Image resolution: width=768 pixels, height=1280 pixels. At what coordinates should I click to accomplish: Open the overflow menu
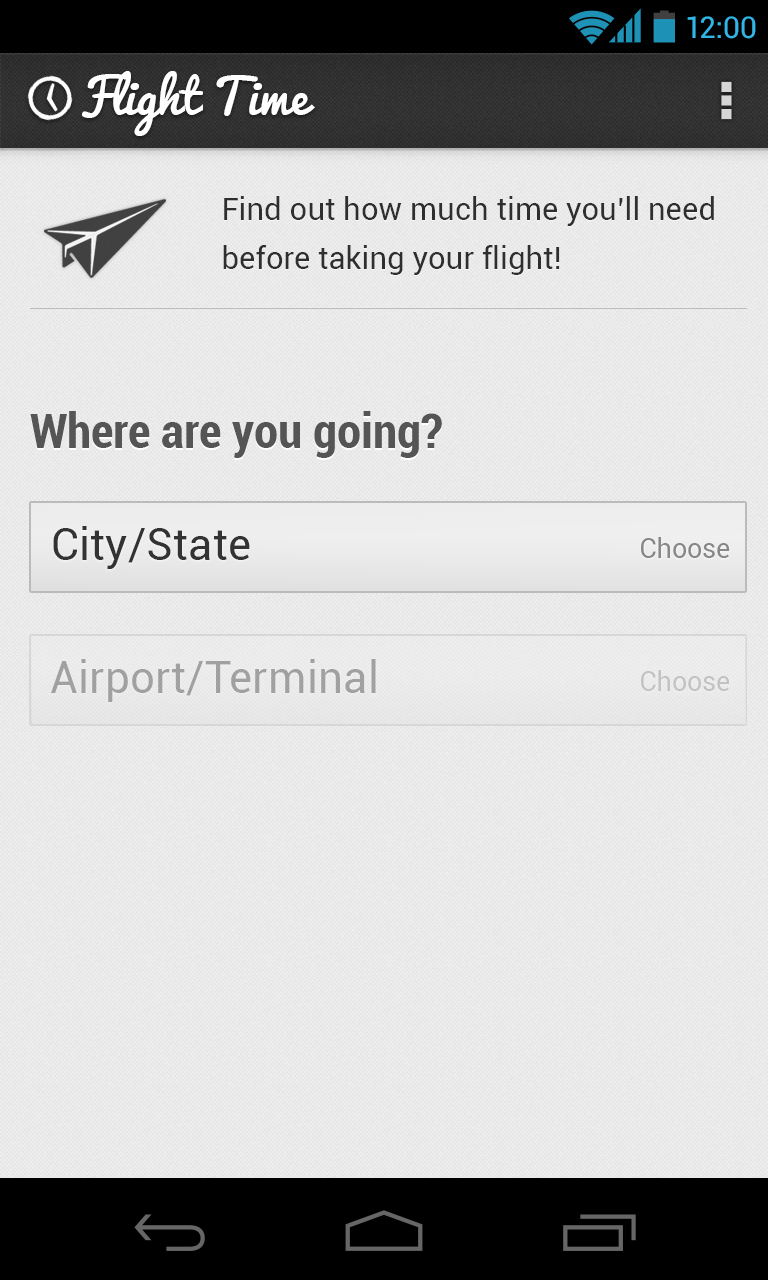point(726,101)
